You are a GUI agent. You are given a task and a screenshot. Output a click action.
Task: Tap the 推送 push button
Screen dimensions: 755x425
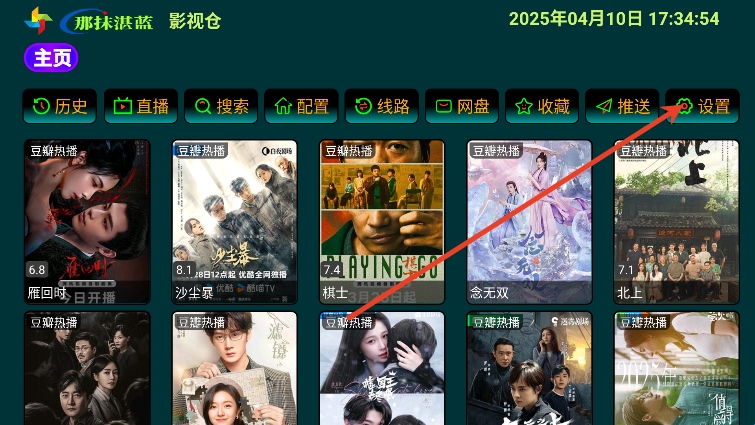[x=624, y=107]
